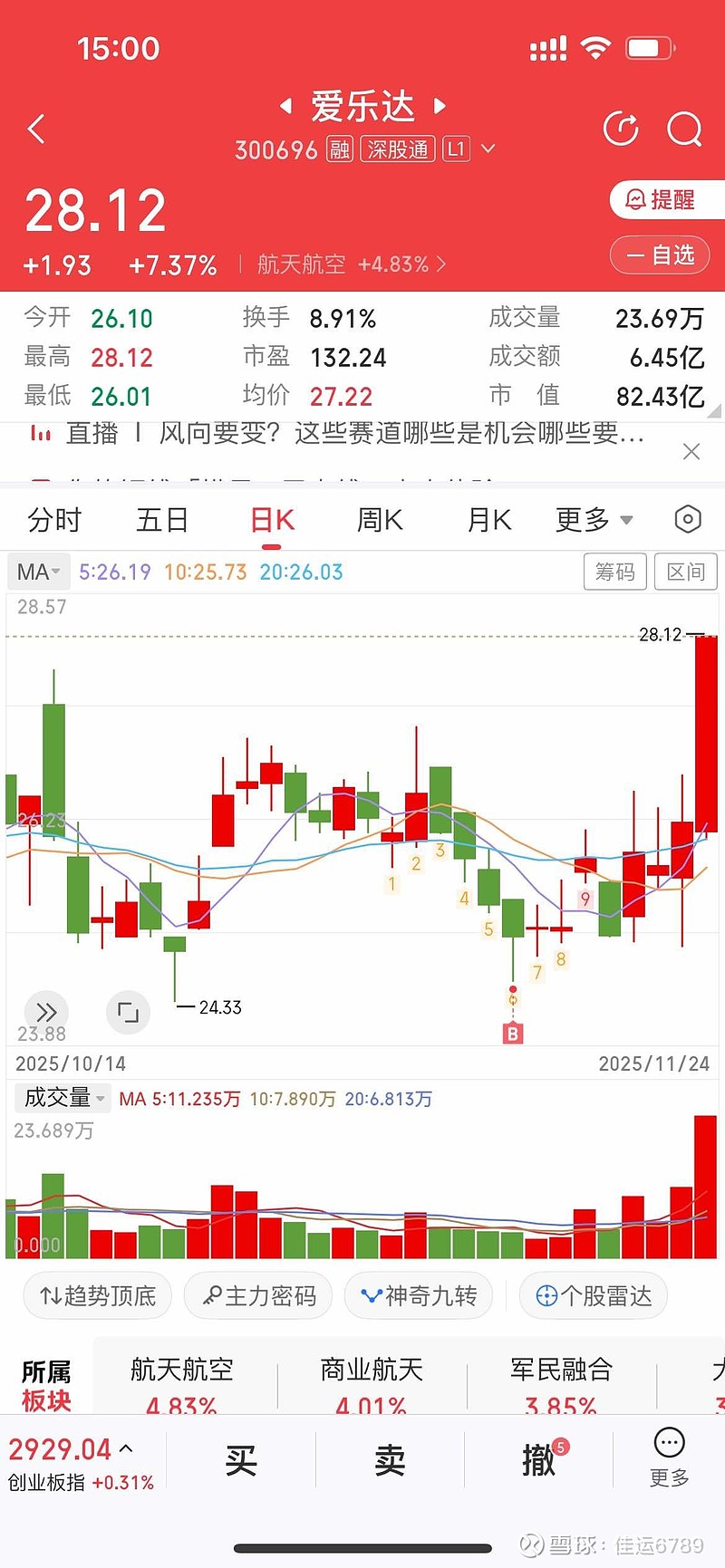This screenshot has width=725, height=1568.
Task: Open chart settings via the gear icon
Action: click(x=687, y=518)
